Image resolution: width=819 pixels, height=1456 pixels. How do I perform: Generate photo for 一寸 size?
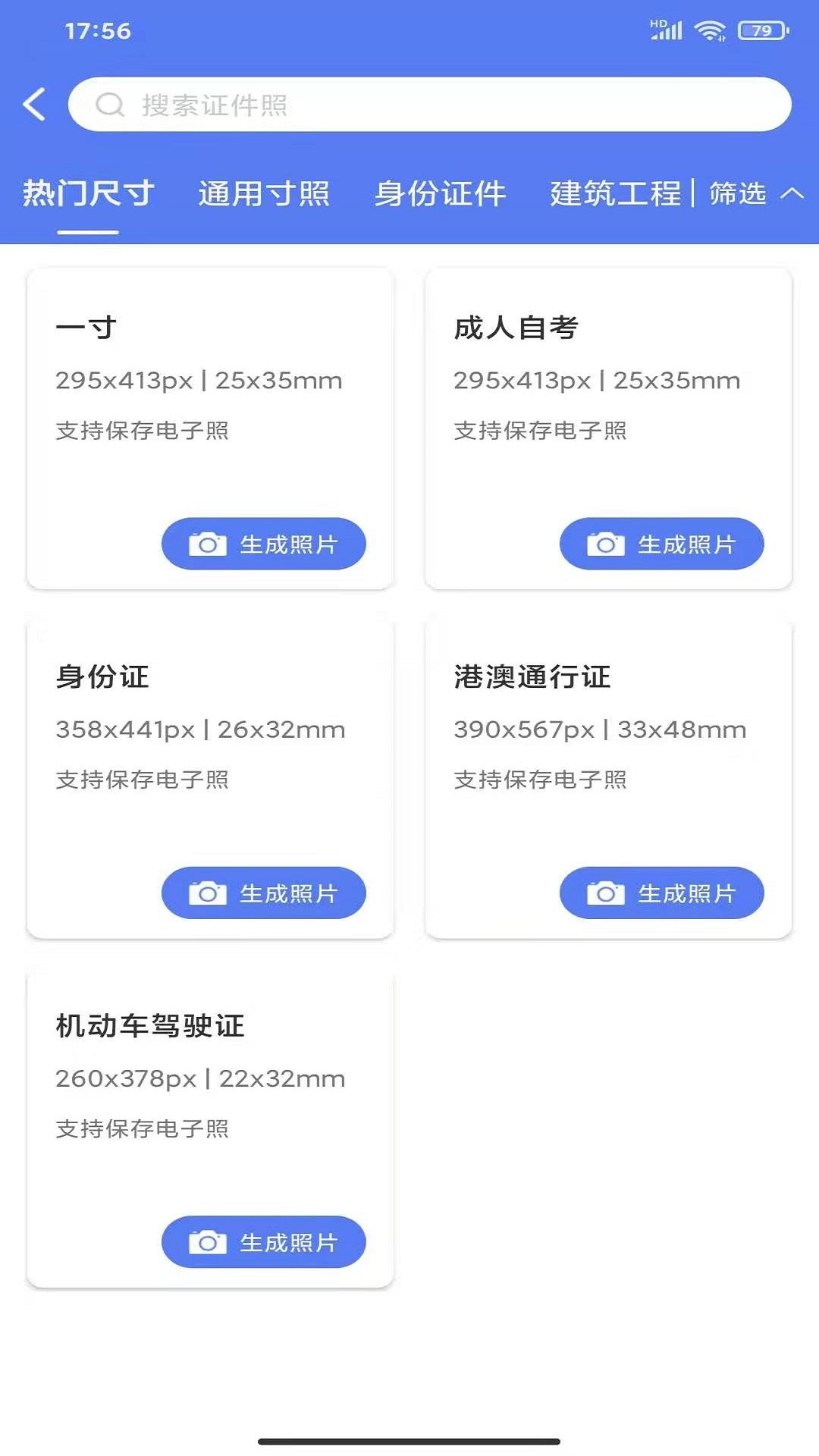[x=263, y=544]
